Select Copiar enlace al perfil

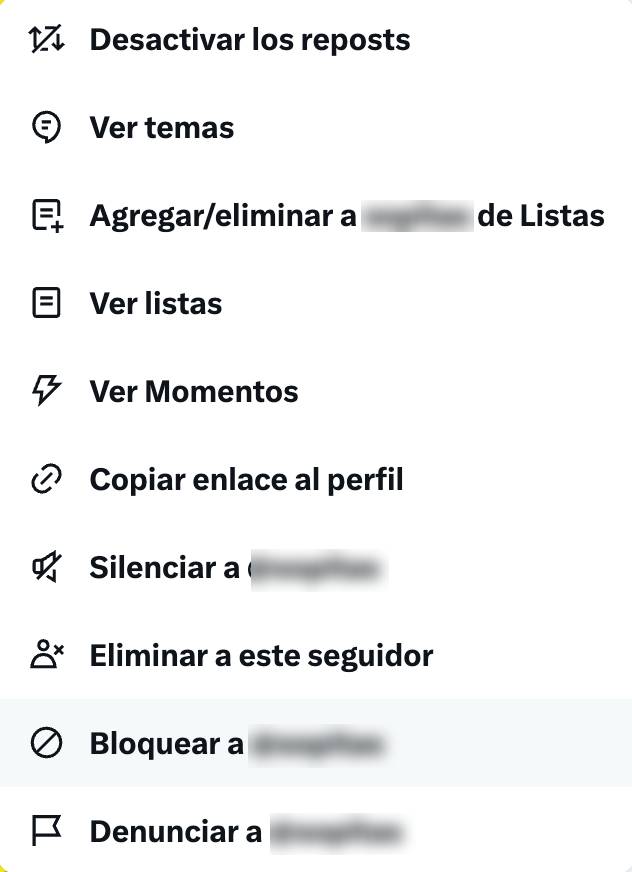[246, 480]
